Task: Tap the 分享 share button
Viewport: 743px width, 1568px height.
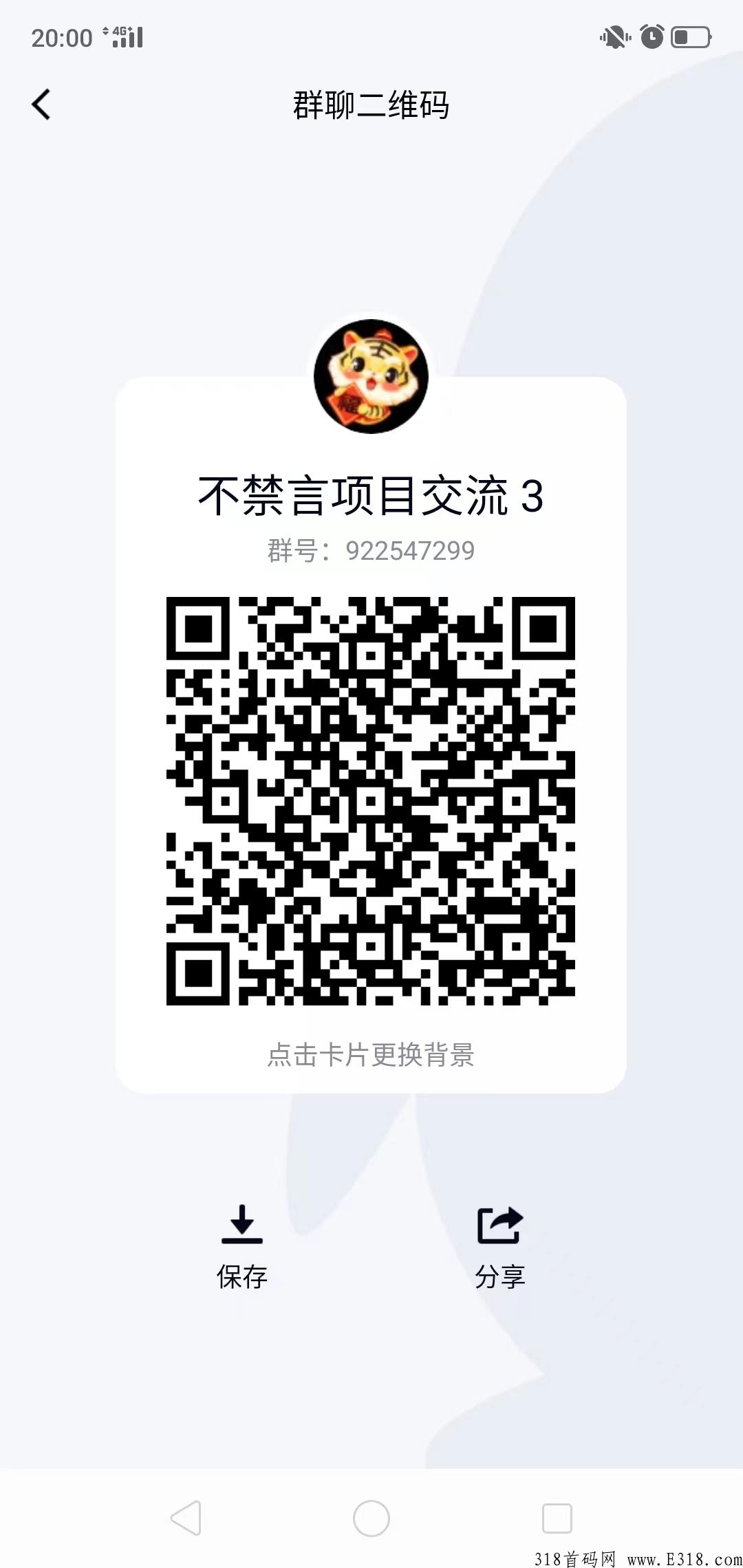Action: point(499,1274)
